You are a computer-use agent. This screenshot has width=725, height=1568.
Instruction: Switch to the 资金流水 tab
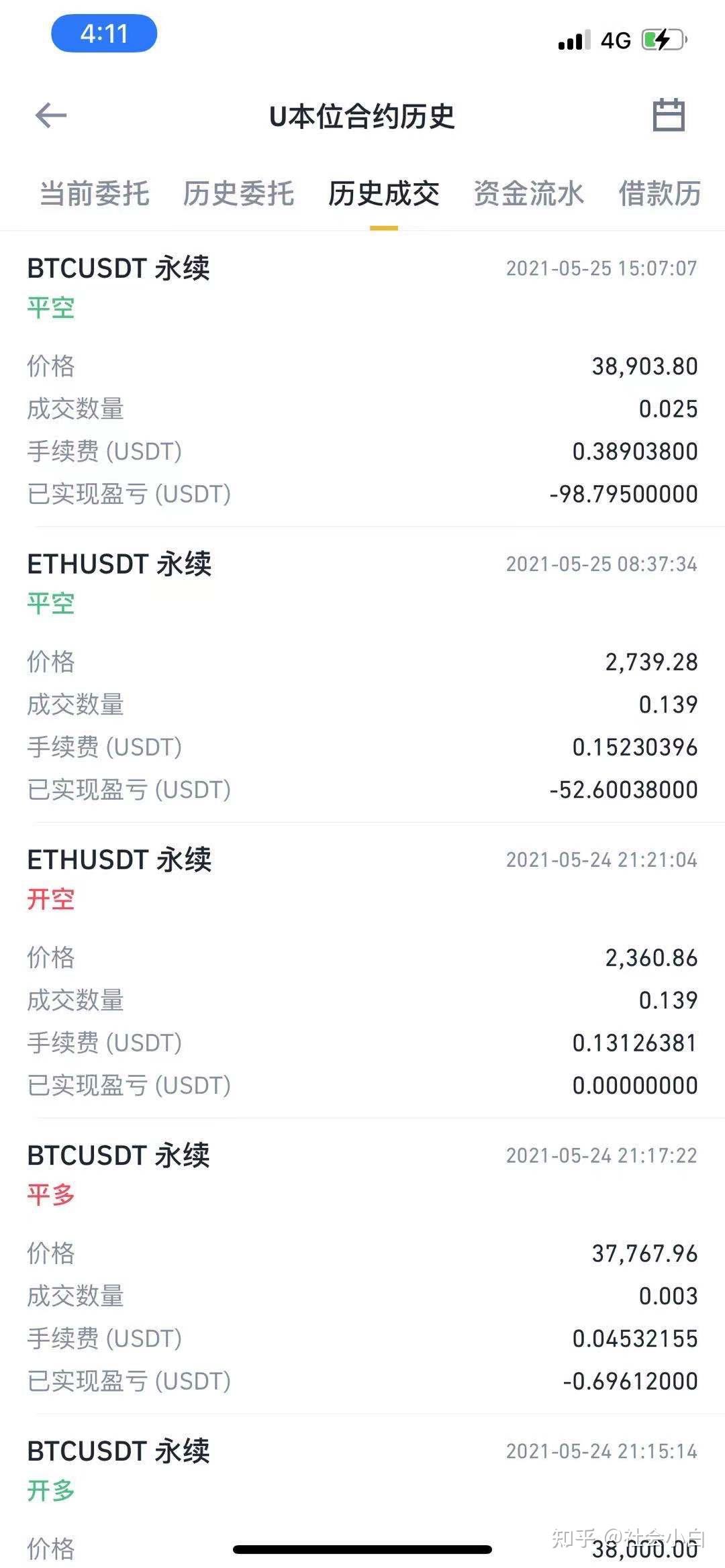528,194
